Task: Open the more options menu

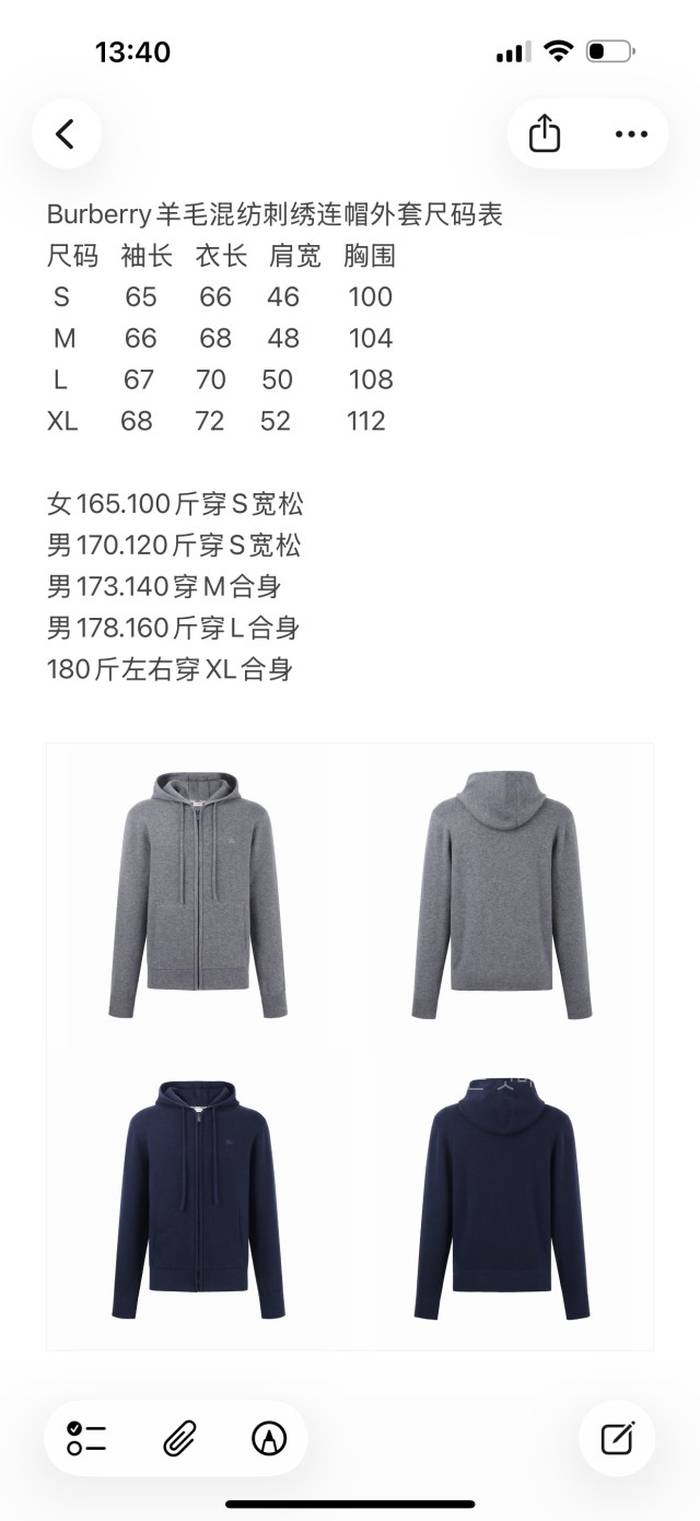Action: click(631, 134)
